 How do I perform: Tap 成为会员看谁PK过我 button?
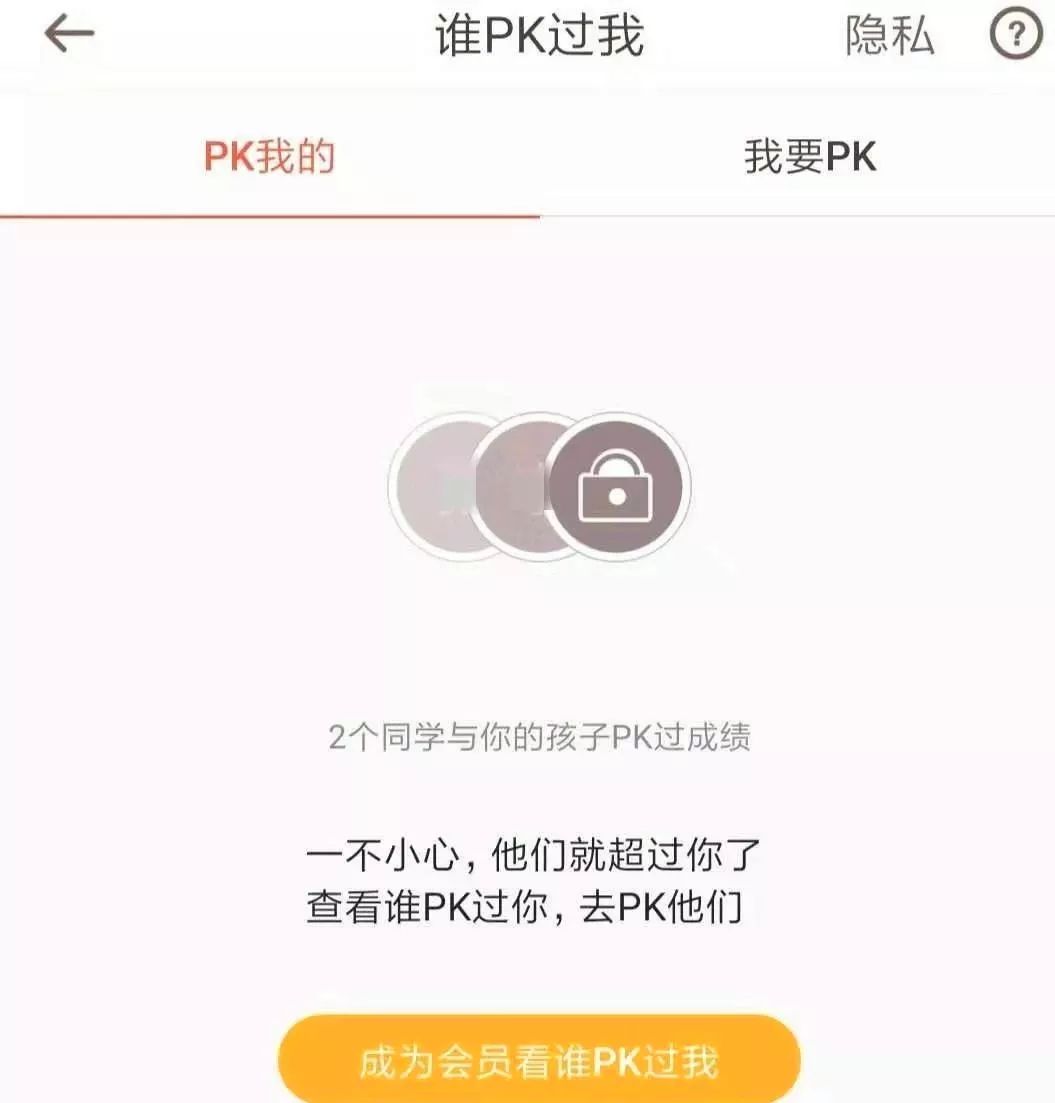click(539, 1062)
